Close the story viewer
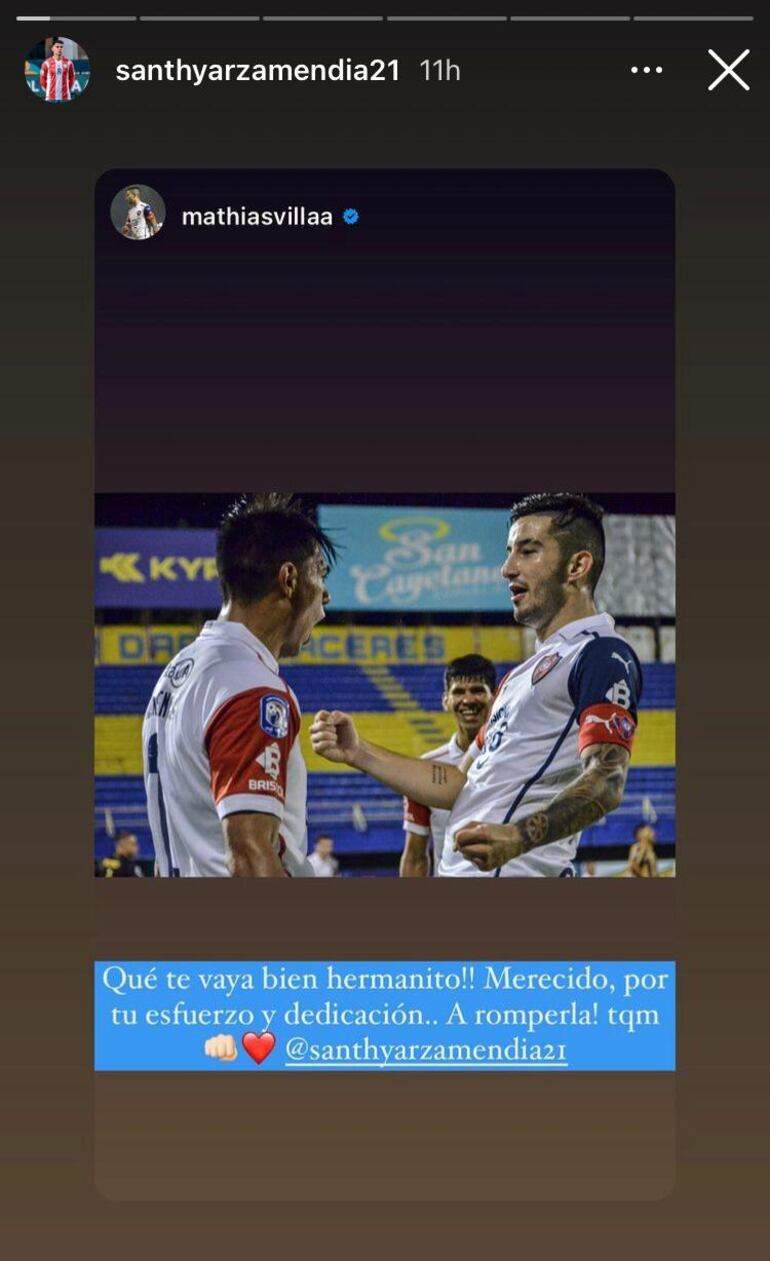This screenshot has height=1261, width=770. (728, 70)
